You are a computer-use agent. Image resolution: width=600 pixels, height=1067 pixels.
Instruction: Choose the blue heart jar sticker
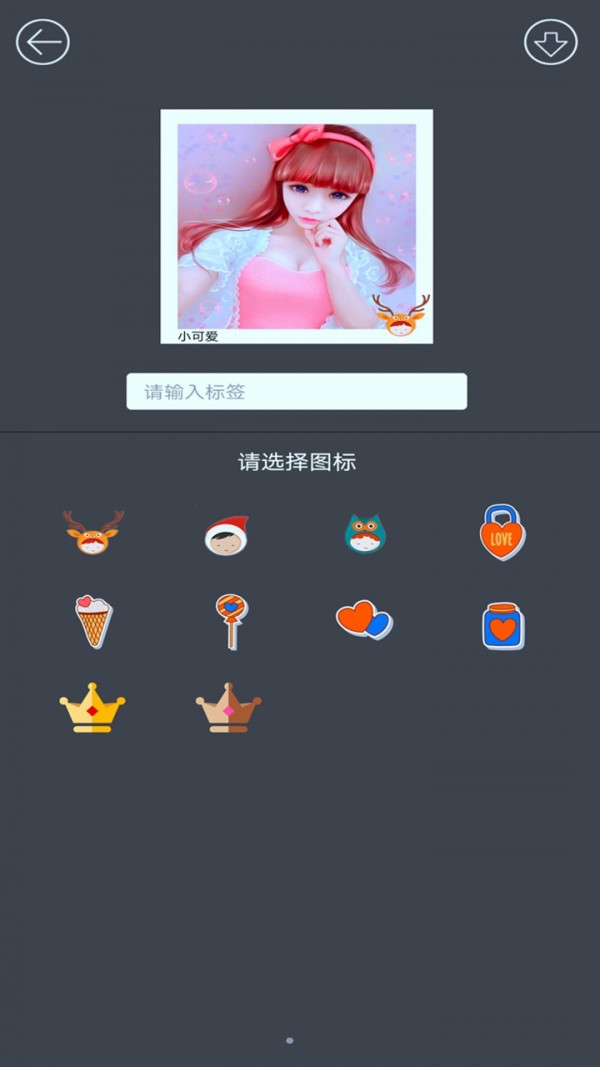click(x=503, y=626)
